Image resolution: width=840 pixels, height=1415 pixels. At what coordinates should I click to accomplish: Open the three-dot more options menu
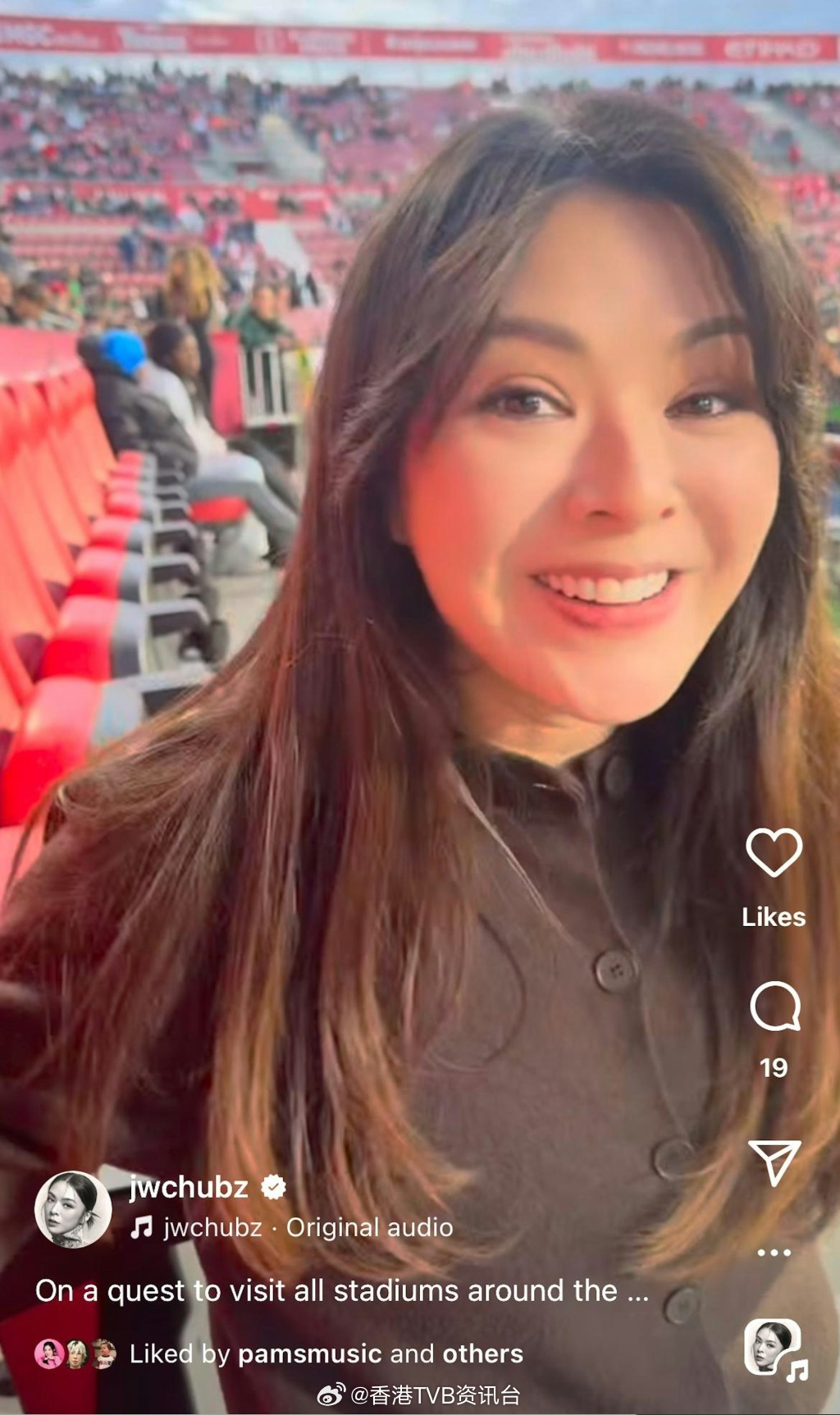pos(774,1253)
